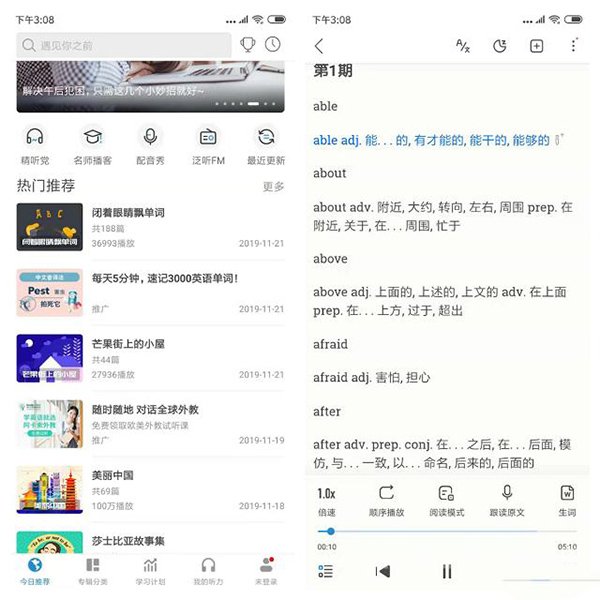Switch to the 我的听力 tab
This screenshot has width=600, height=600.
pyautogui.click(x=208, y=571)
